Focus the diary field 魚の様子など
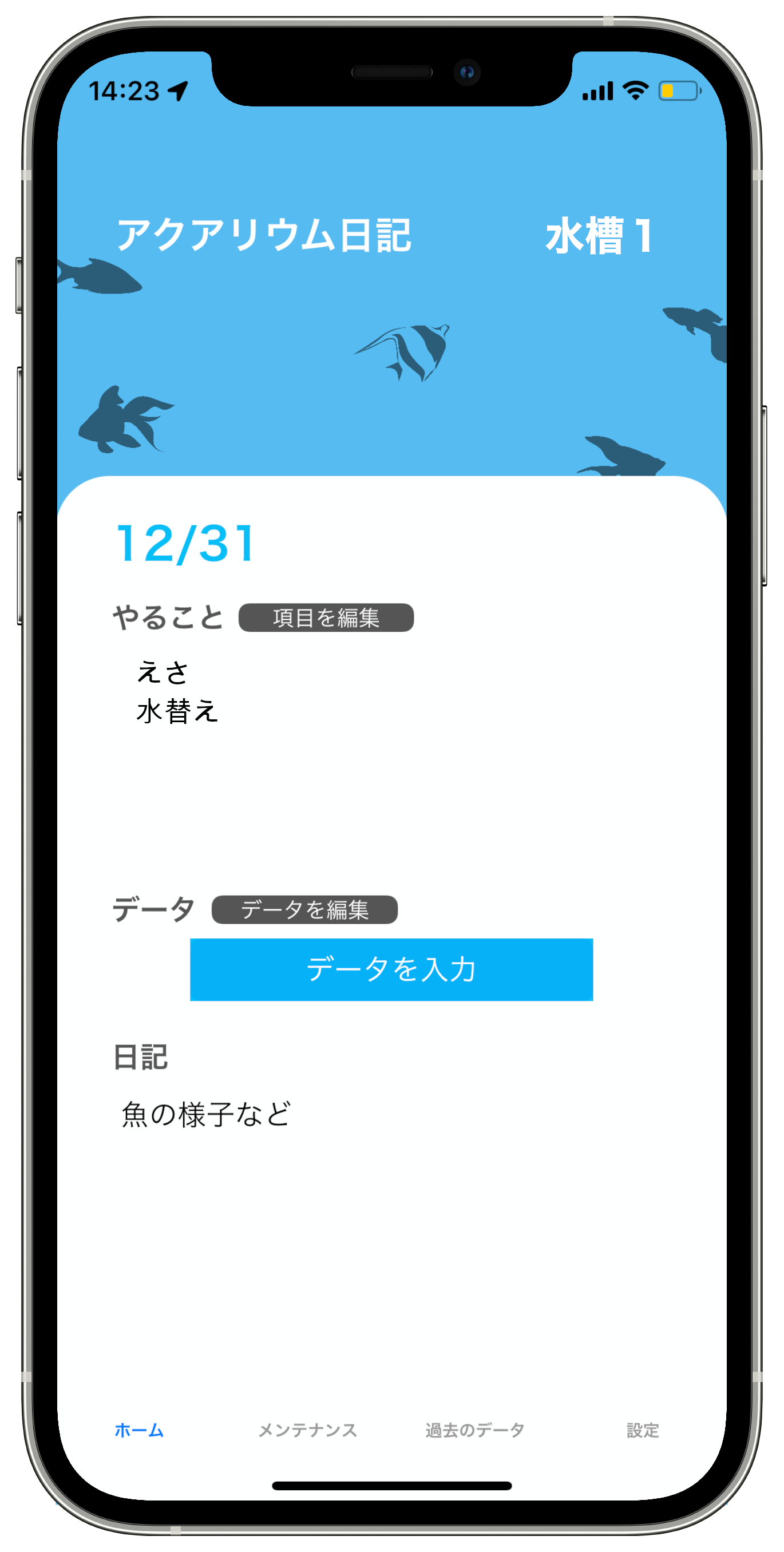The width and height of the screenshot is (784, 1552). pyautogui.click(x=207, y=1114)
